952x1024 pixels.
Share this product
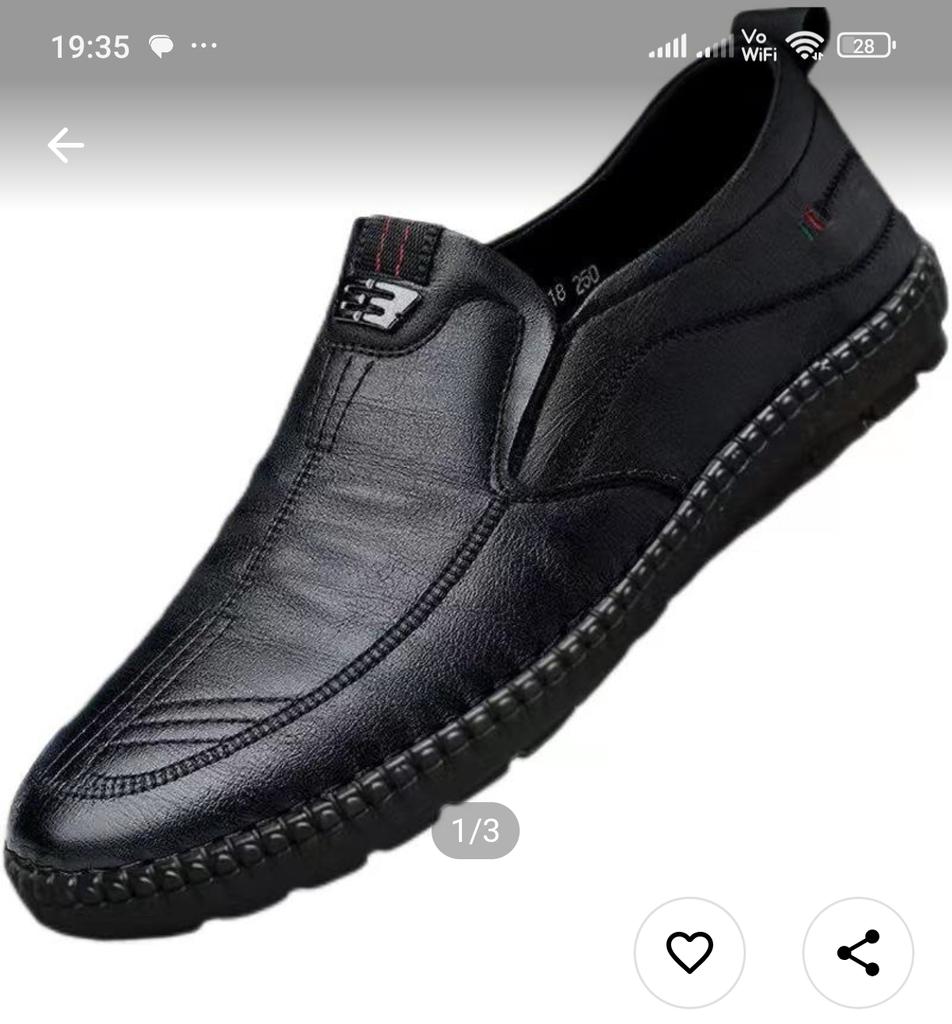(858, 952)
